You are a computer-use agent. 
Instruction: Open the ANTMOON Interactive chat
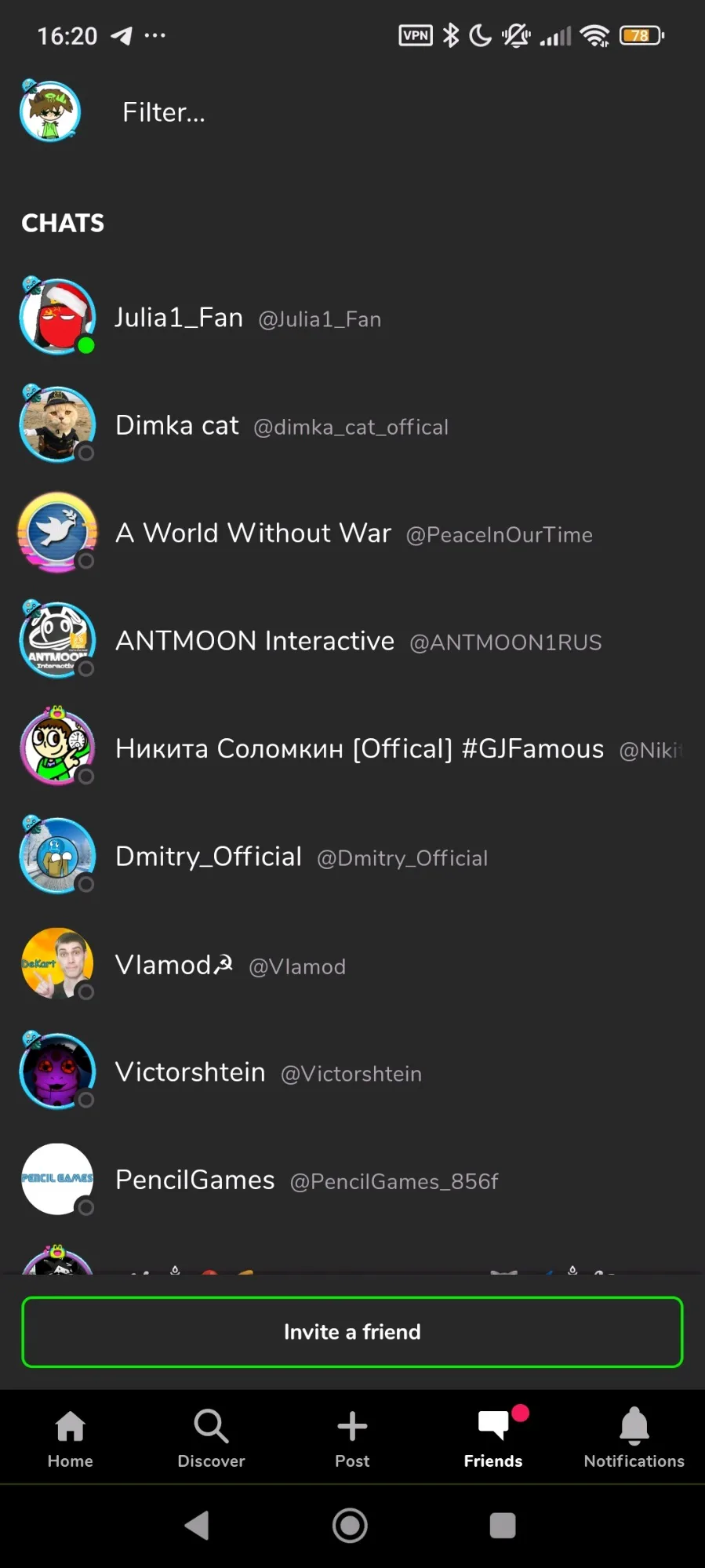point(352,641)
